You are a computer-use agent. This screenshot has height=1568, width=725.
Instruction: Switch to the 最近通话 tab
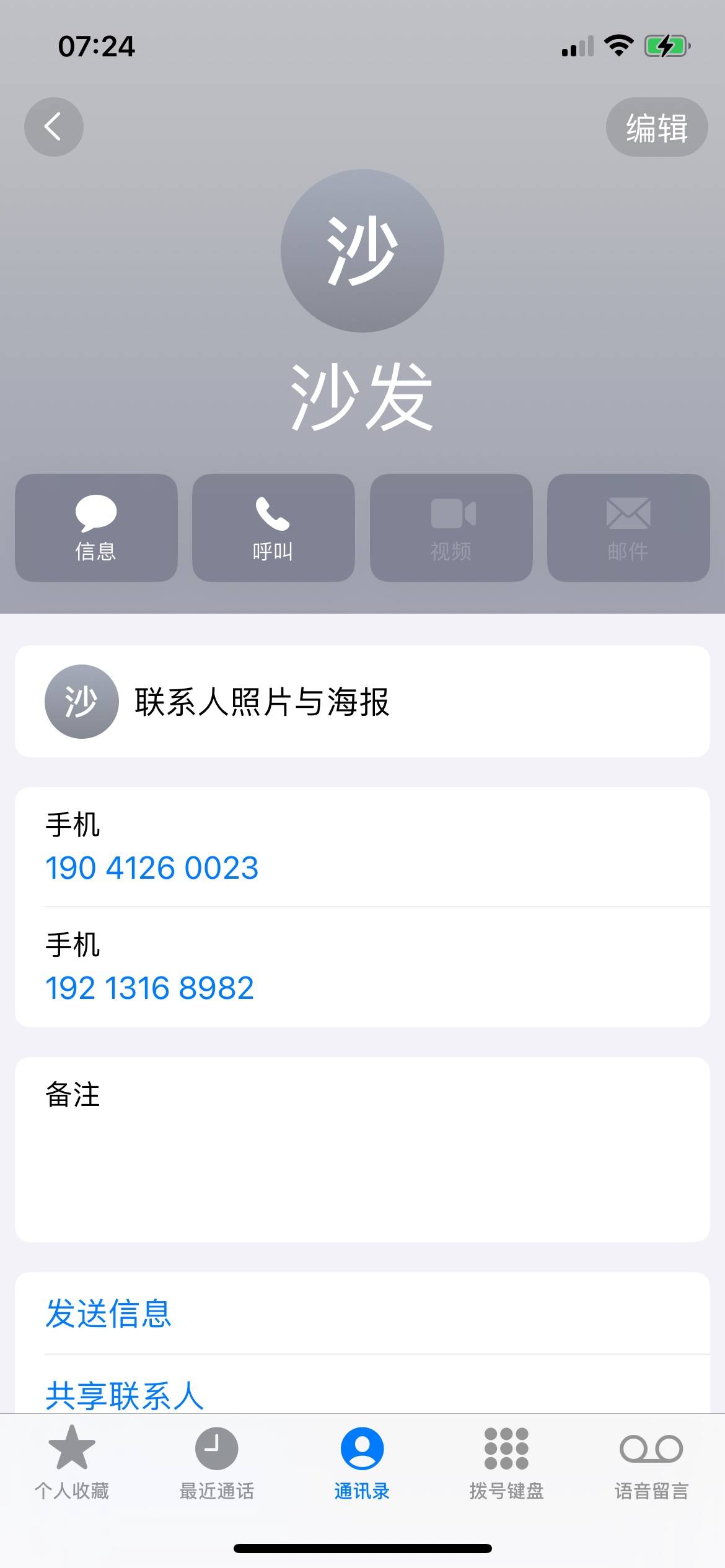point(217,1463)
